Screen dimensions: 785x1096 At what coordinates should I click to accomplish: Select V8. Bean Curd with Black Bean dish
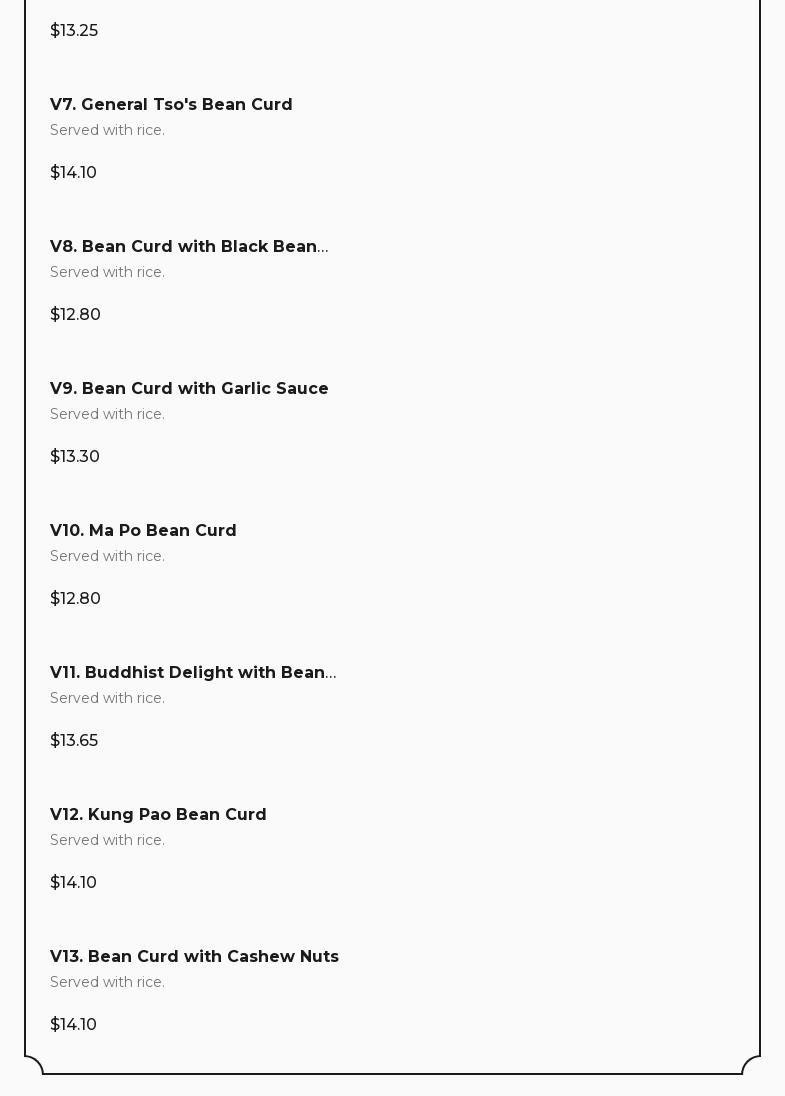click(x=189, y=247)
